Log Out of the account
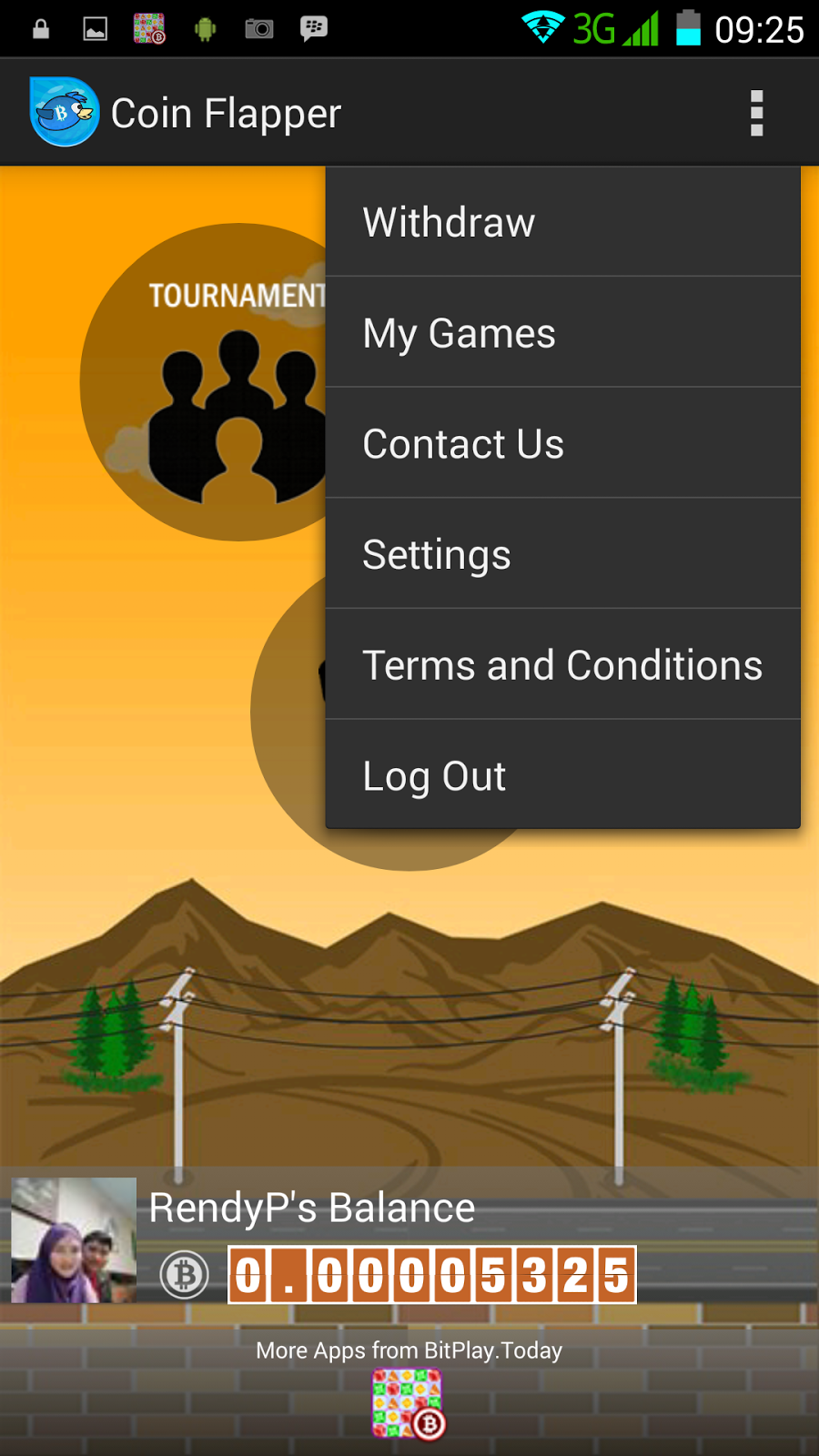 (x=562, y=776)
